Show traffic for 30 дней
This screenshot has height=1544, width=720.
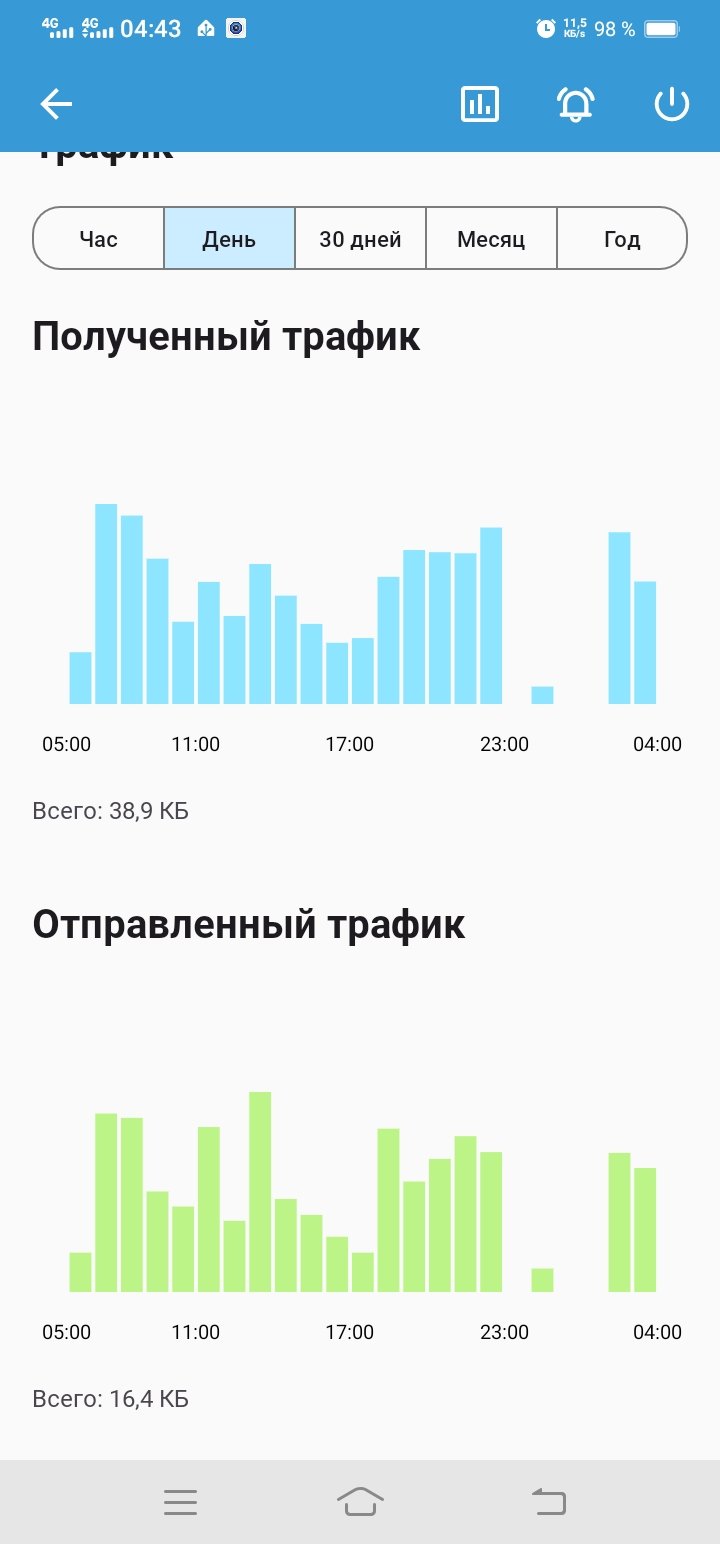pyautogui.click(x=360, y=239)
